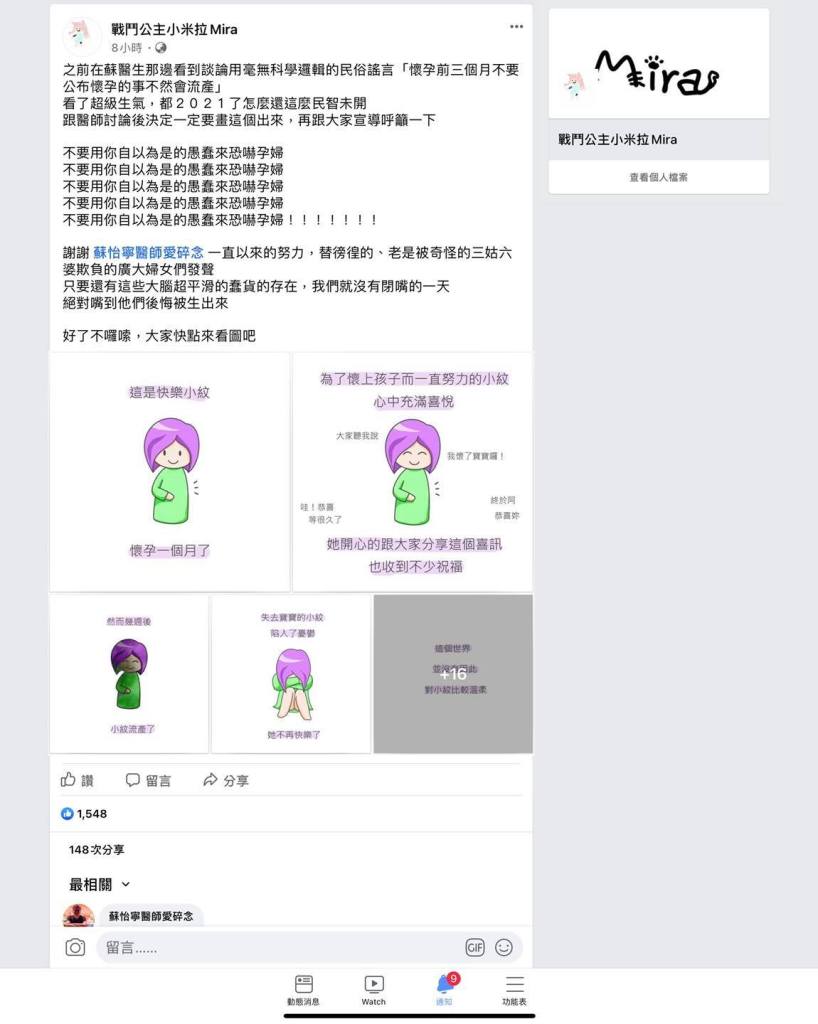Open the emoji sticker picker
This screenshot has height=1024, width=818.
pos(504,947)
